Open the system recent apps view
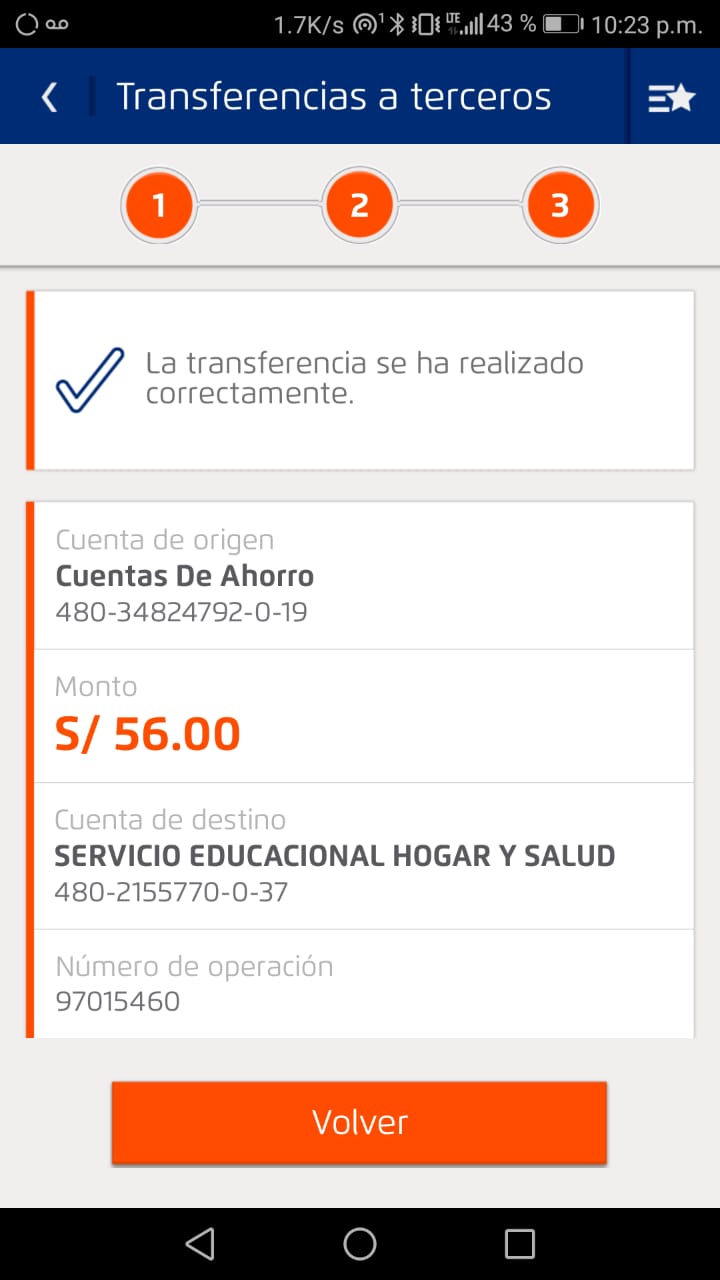 (x=519, y=1244)
